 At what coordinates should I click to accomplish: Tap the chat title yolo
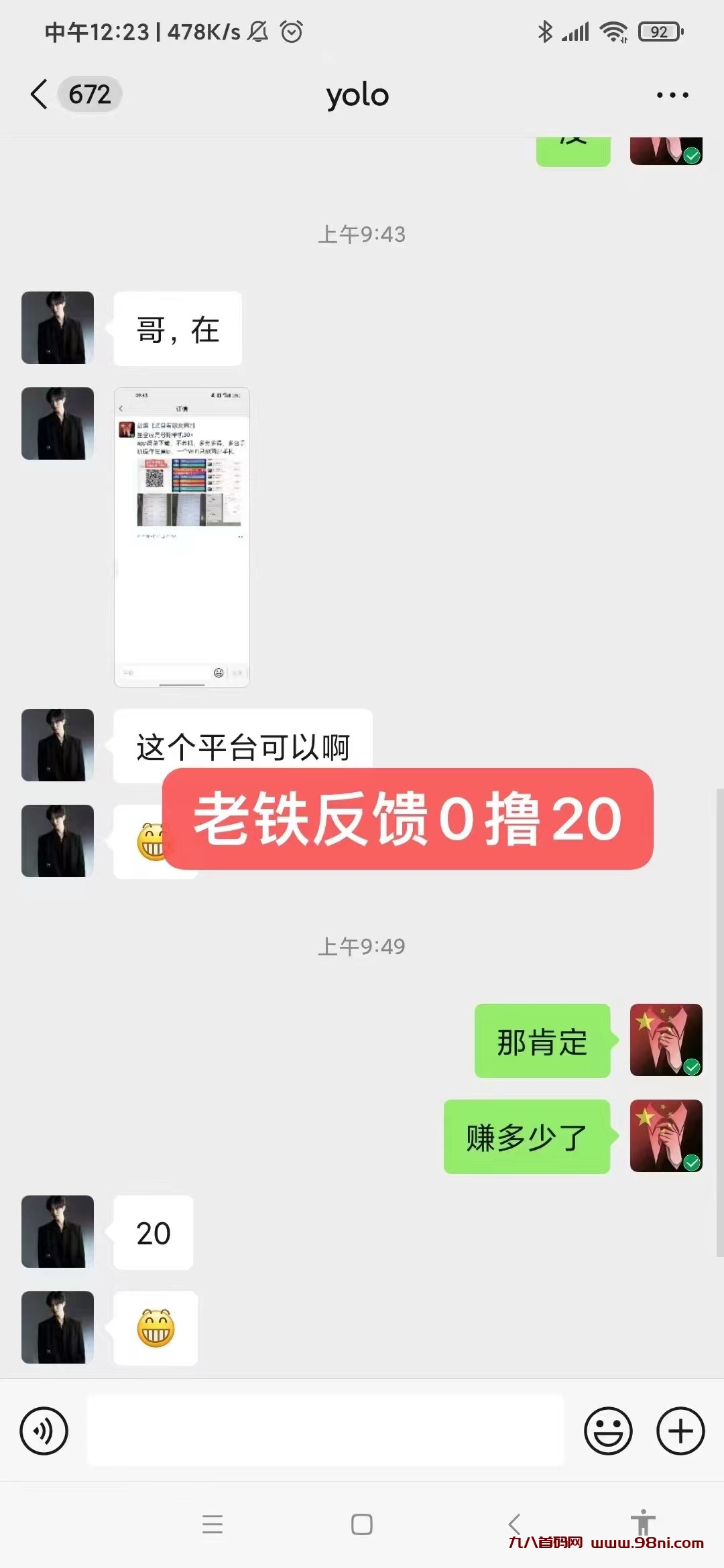click(357, 94)
